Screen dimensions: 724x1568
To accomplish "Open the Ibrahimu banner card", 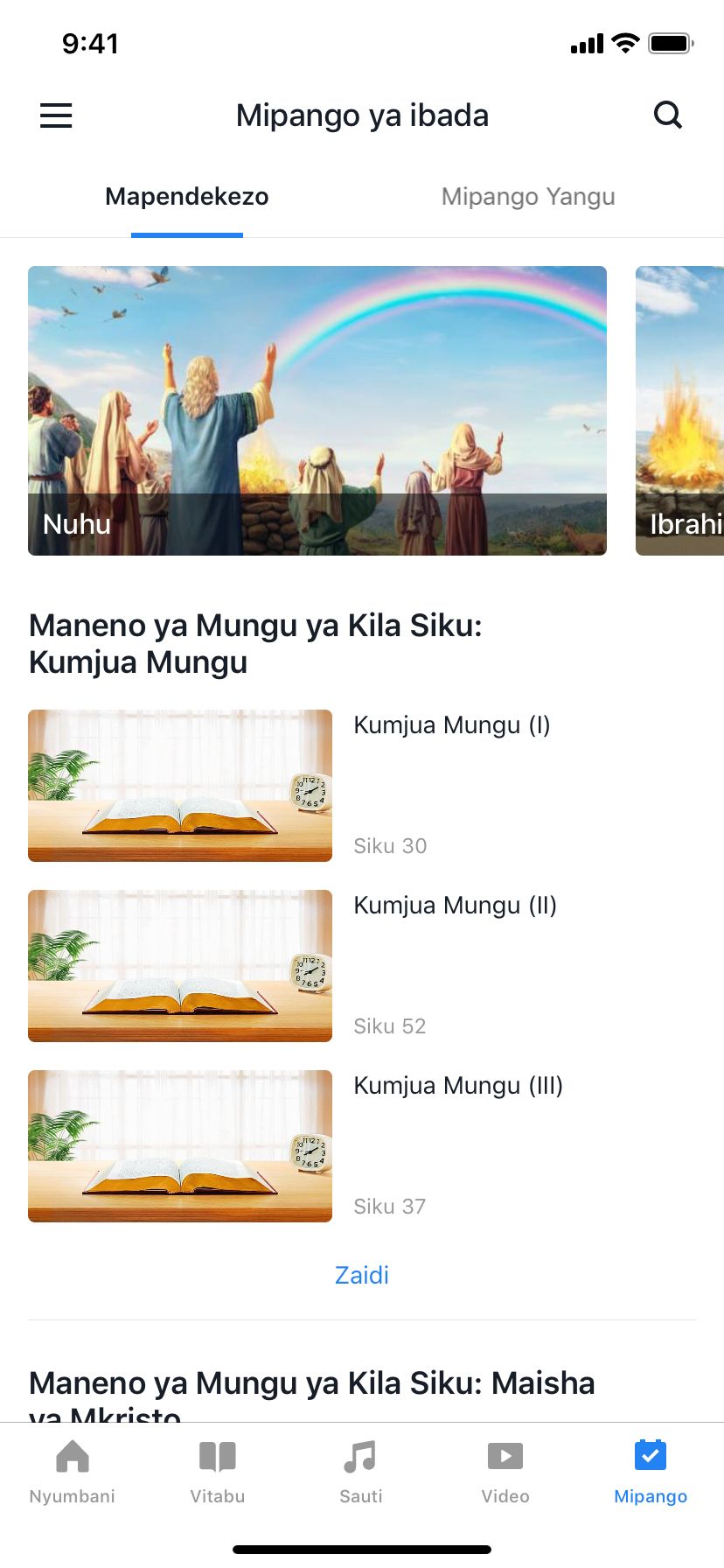I will (x=680, y=410).
